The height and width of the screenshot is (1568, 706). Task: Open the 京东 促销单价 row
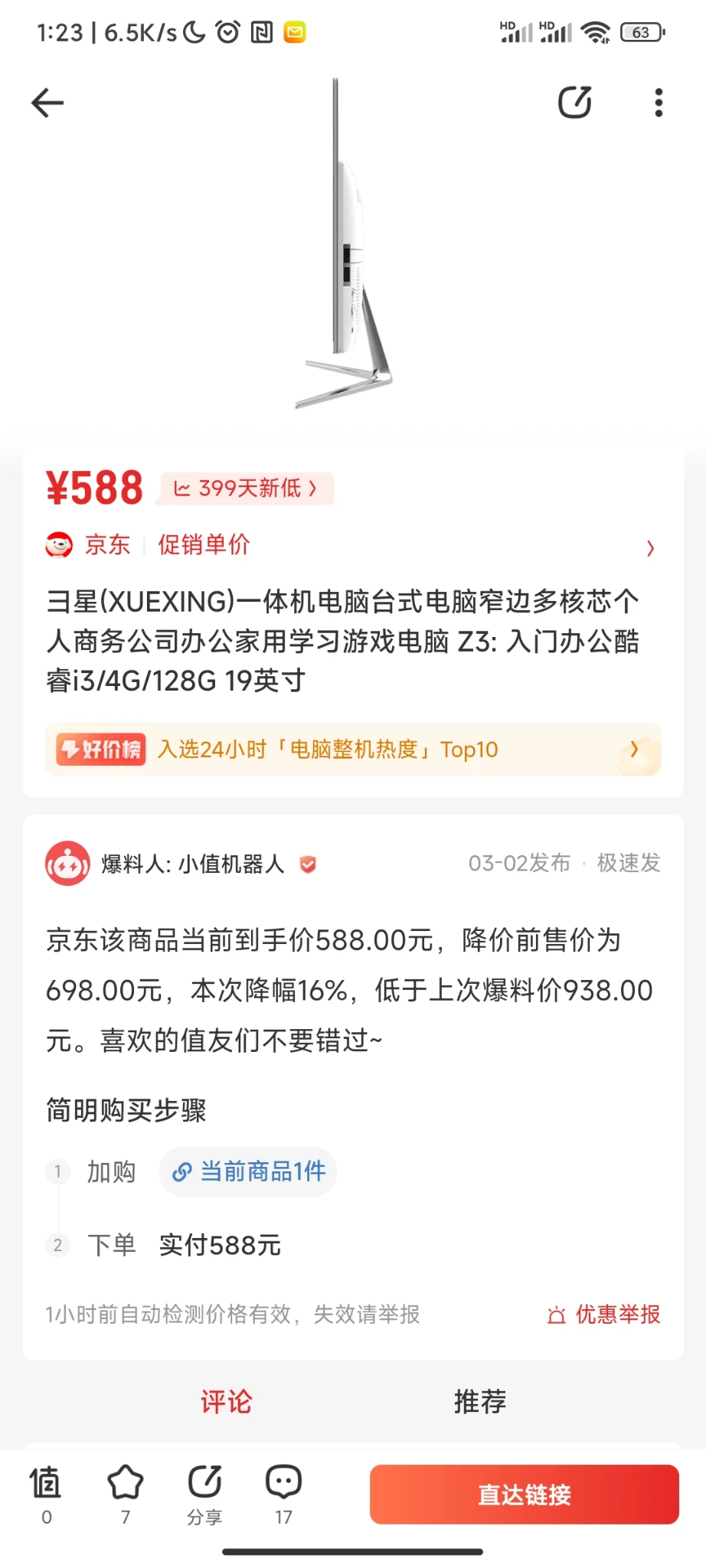tap(351, 546)
